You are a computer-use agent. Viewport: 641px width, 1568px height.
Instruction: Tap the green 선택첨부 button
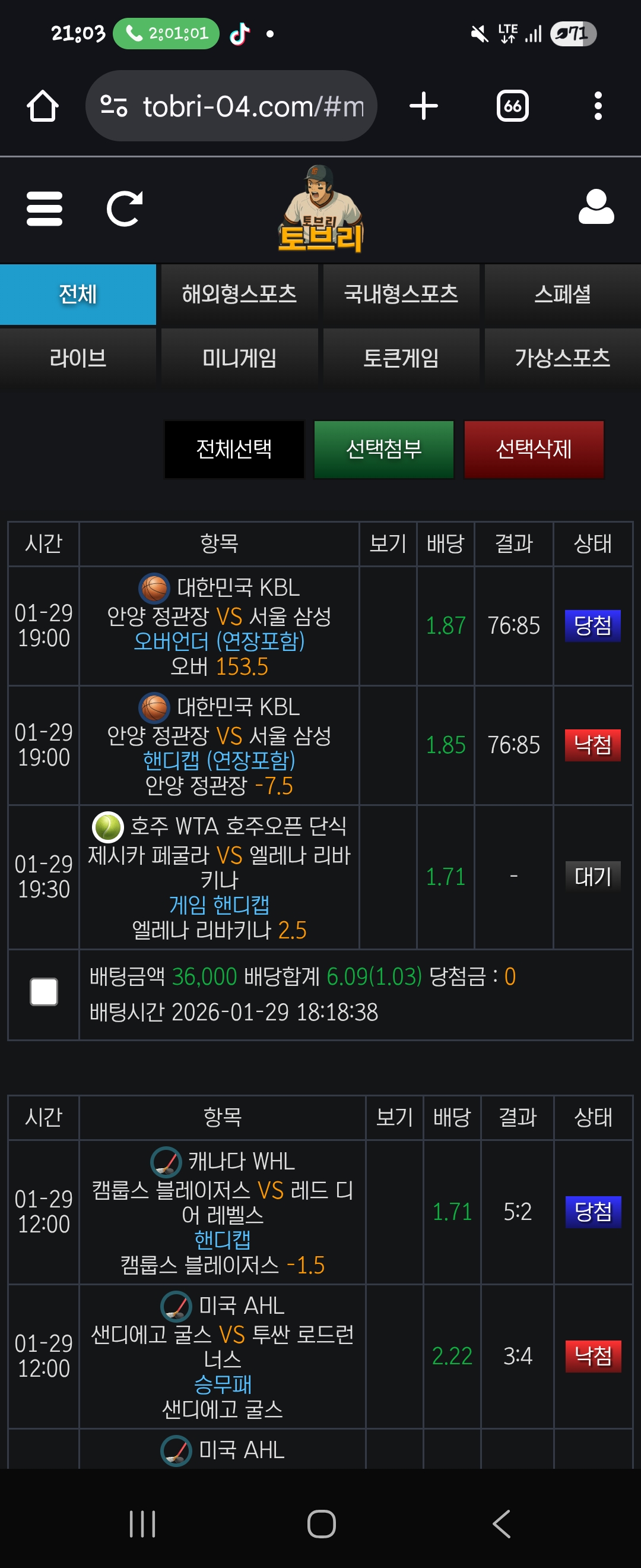[384, 449]
